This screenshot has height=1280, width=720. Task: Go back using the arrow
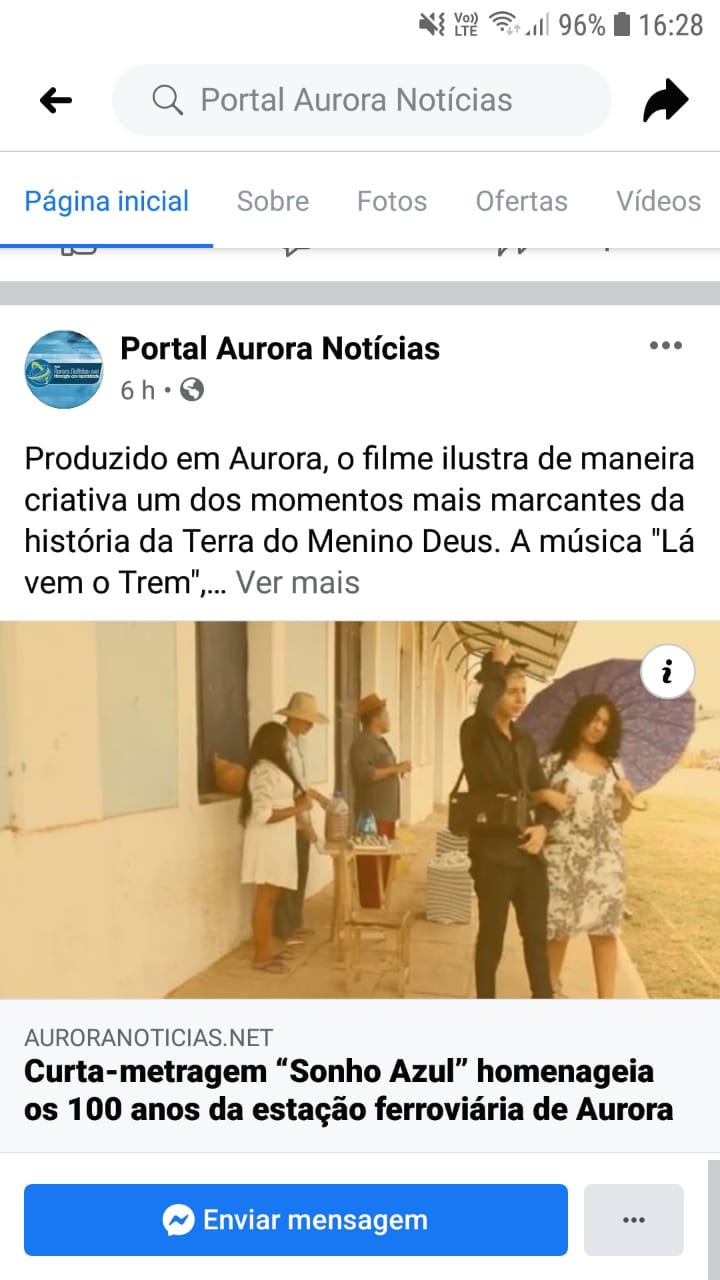coord(56,100)
